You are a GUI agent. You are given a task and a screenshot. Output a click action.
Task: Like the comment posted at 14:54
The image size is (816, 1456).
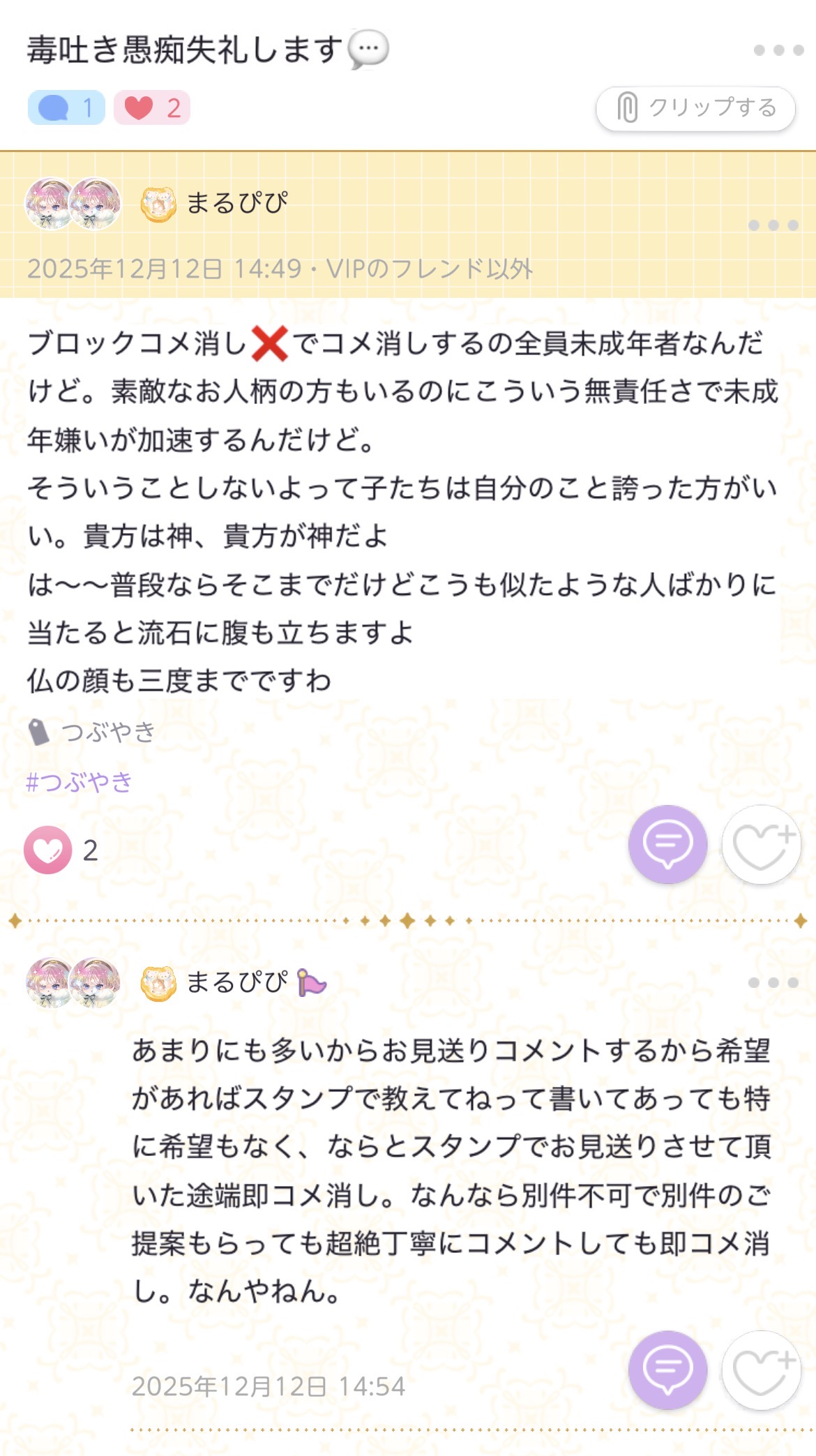coord(761,1370)
